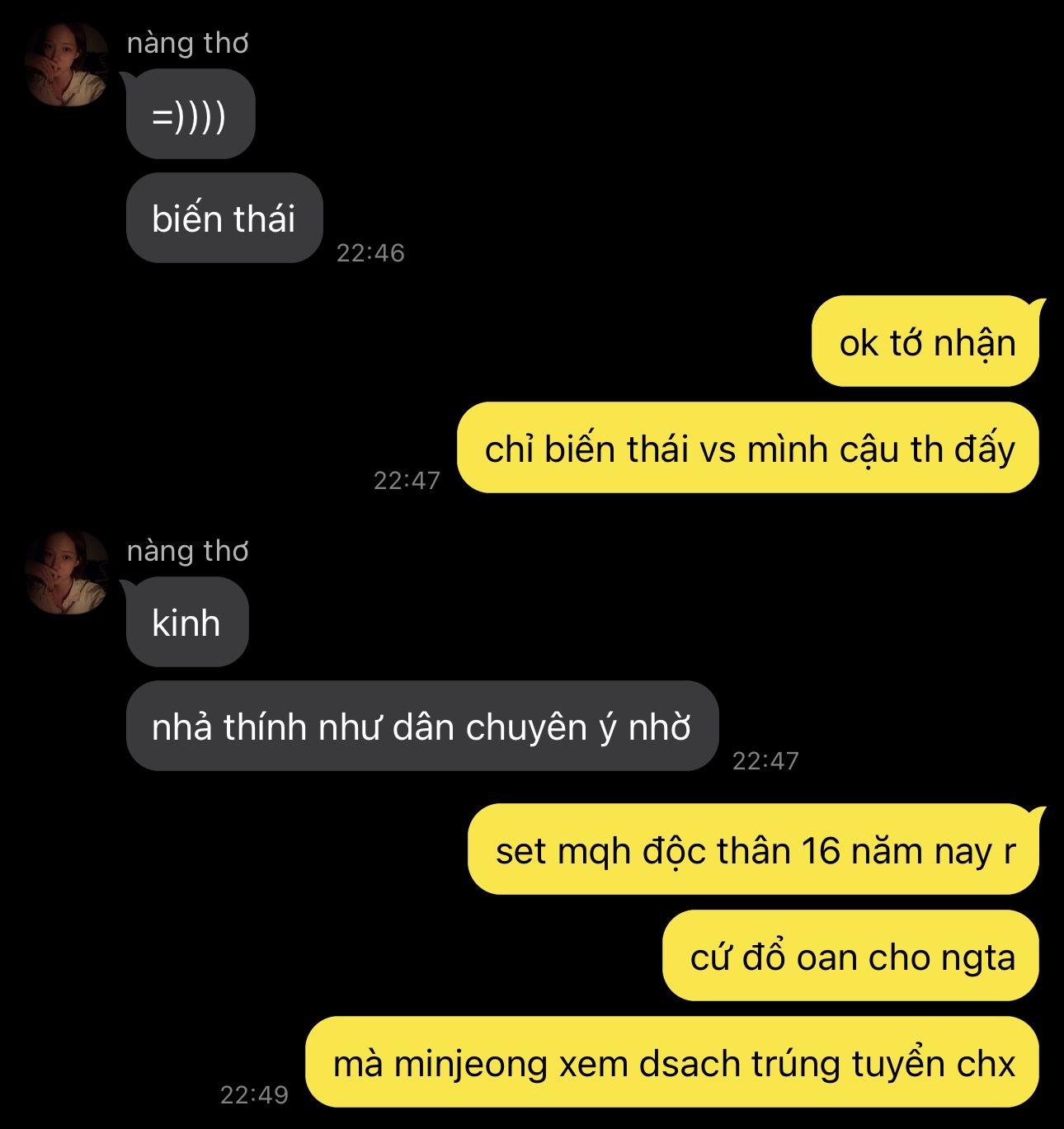Screen dimensions: 1064x1129
Task: Open nàng thơ's avatar beside the "kinh" message
Action: (68, 572)
